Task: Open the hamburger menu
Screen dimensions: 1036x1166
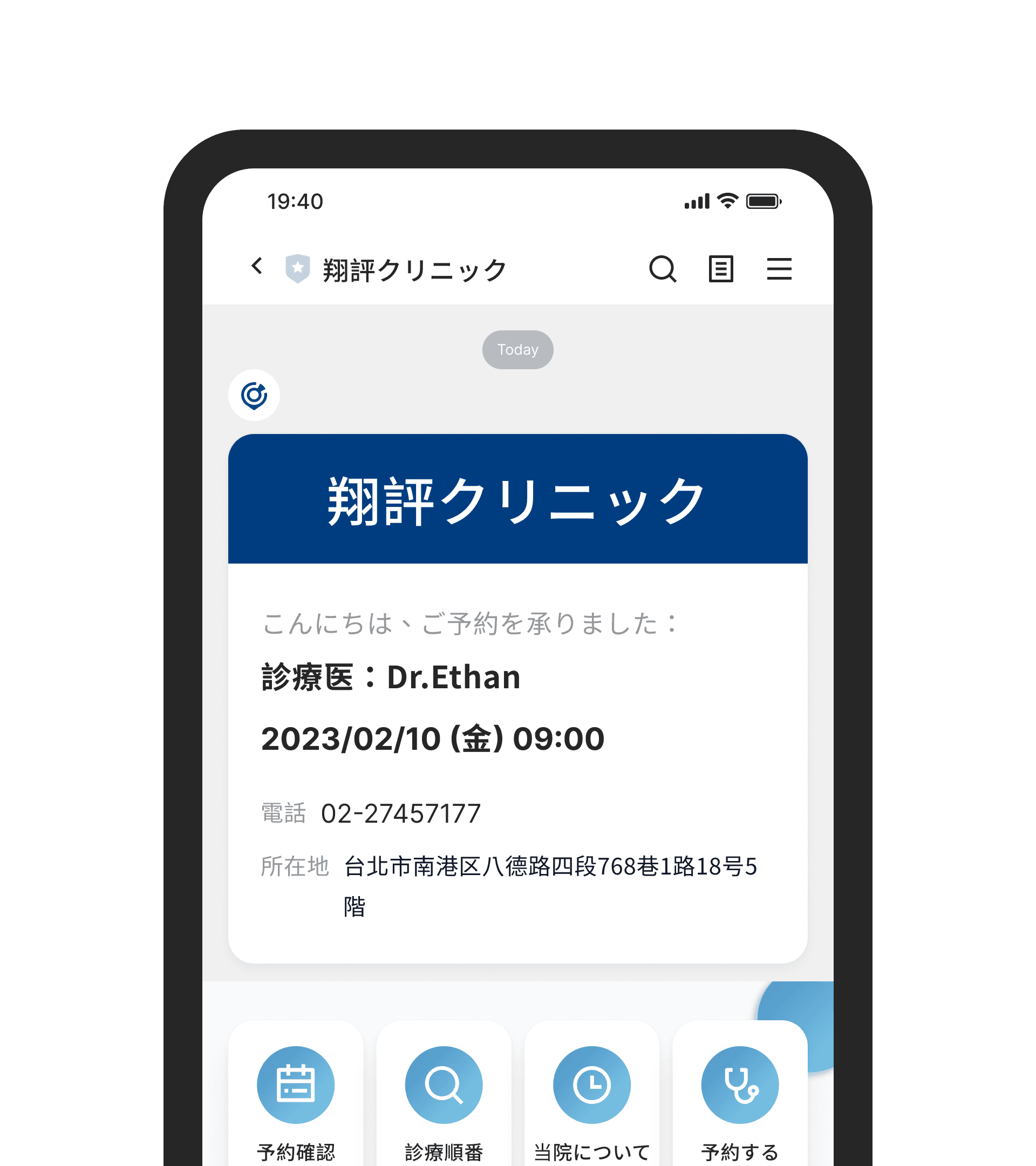Action: pos(779,269)
